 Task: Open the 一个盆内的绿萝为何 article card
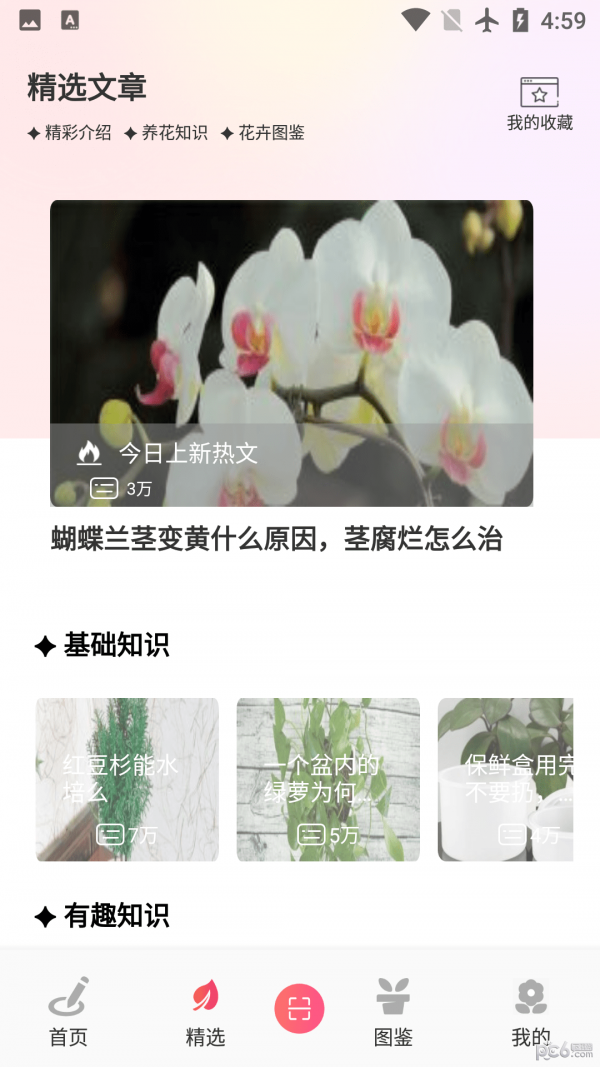[x=328, y=779]
